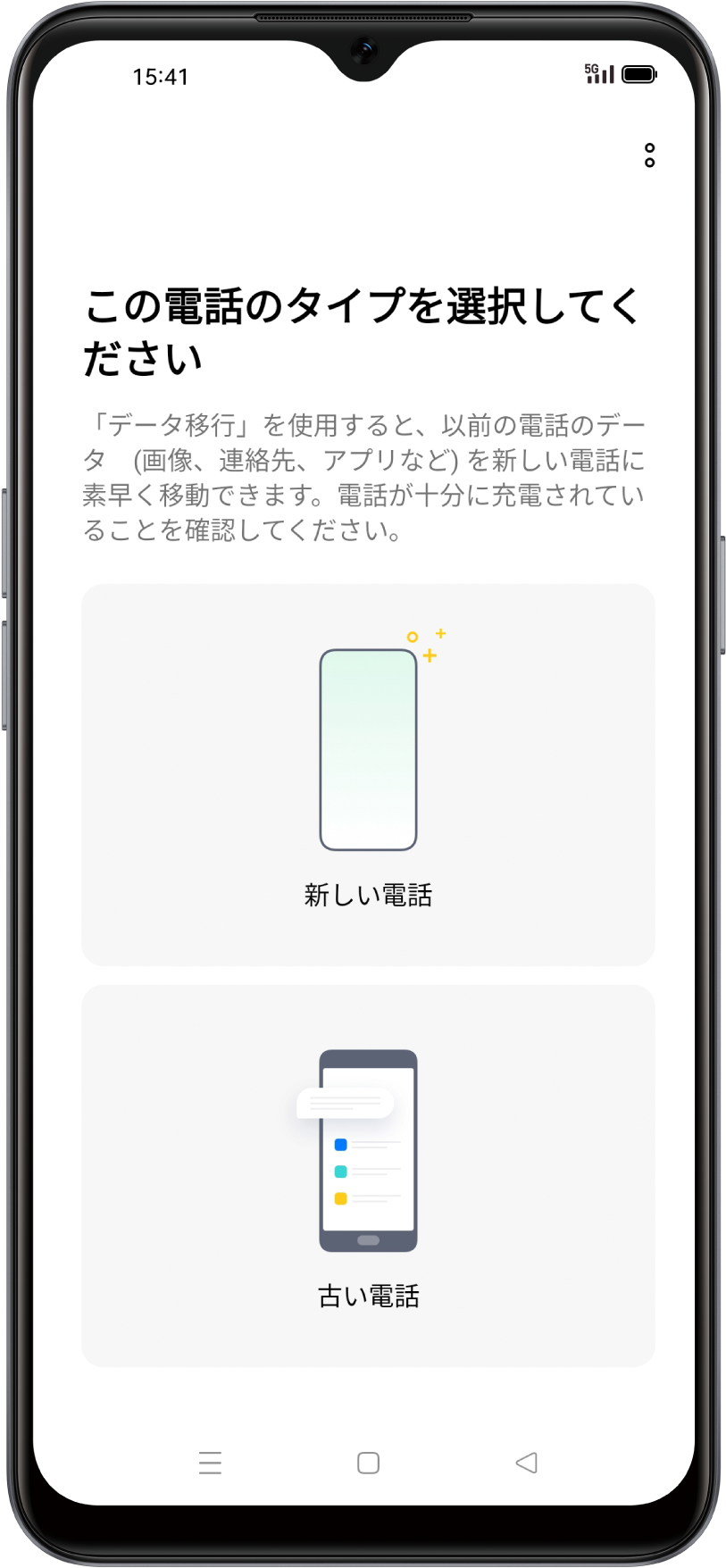The height and width of the screenshot is (1568, 726).
Task: Select the 新しい電話 (new phone) card
Action: tap(368, 774)
